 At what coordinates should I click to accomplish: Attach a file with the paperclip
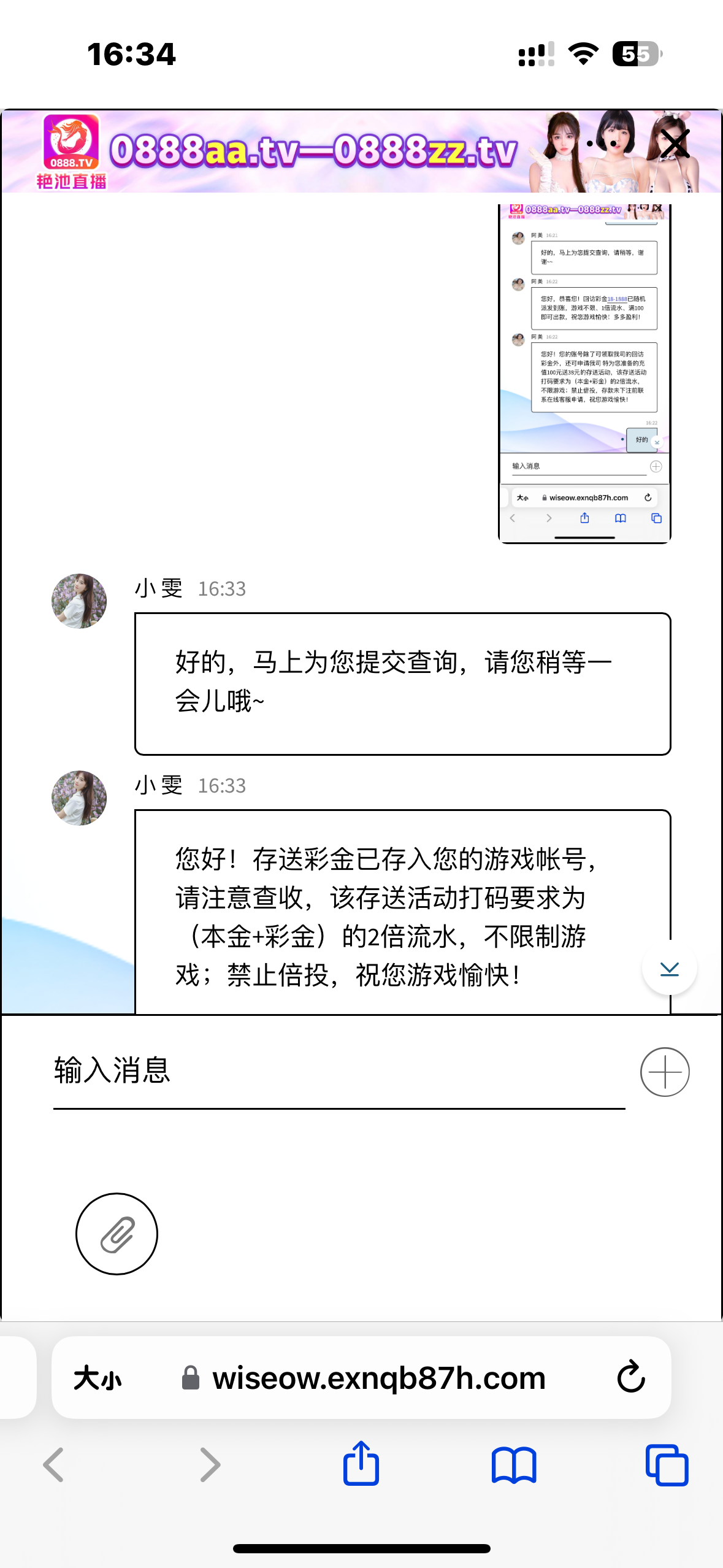tap(117, 1234)
